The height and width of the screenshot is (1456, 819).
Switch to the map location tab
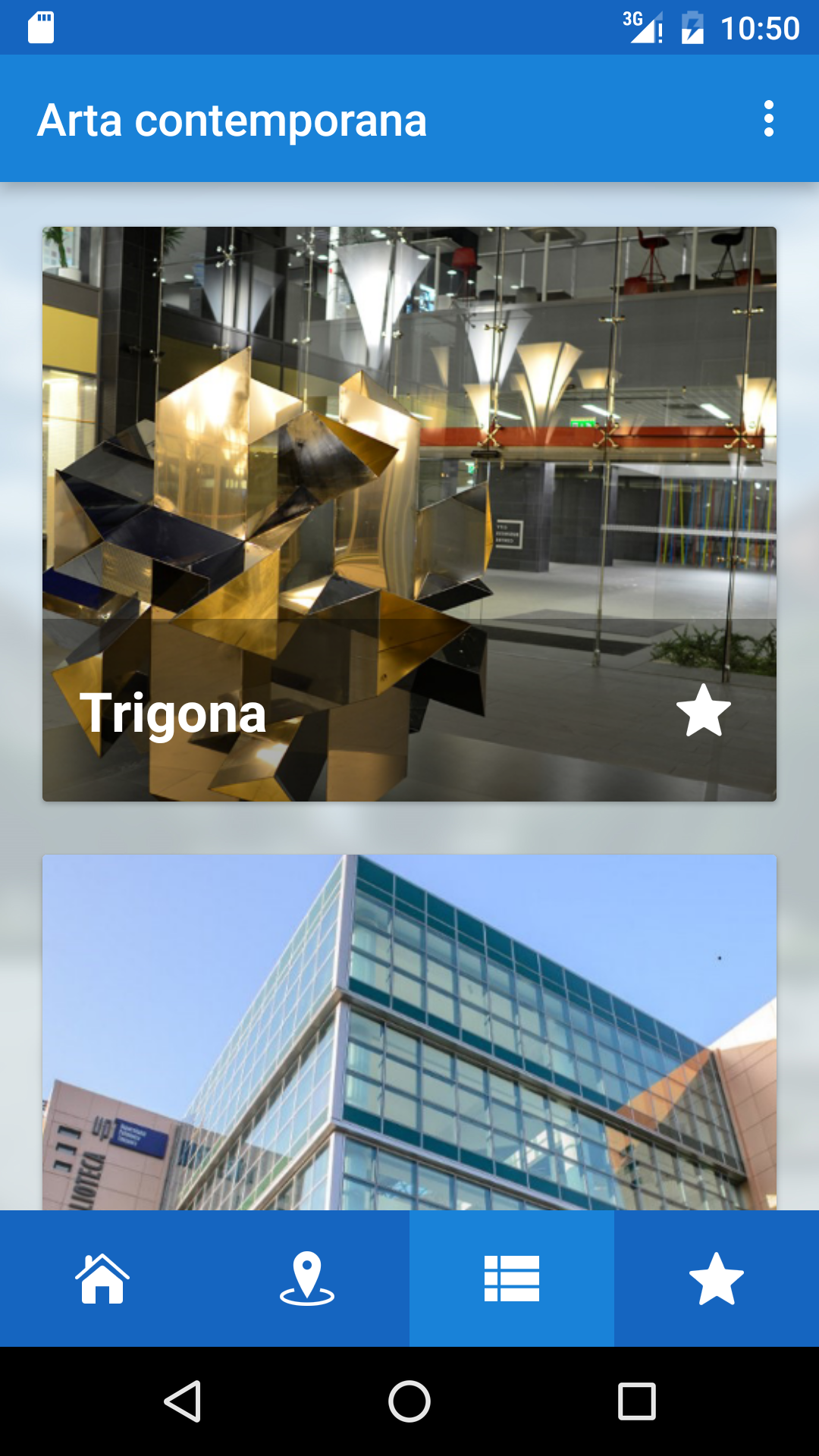coord(307,1279)
